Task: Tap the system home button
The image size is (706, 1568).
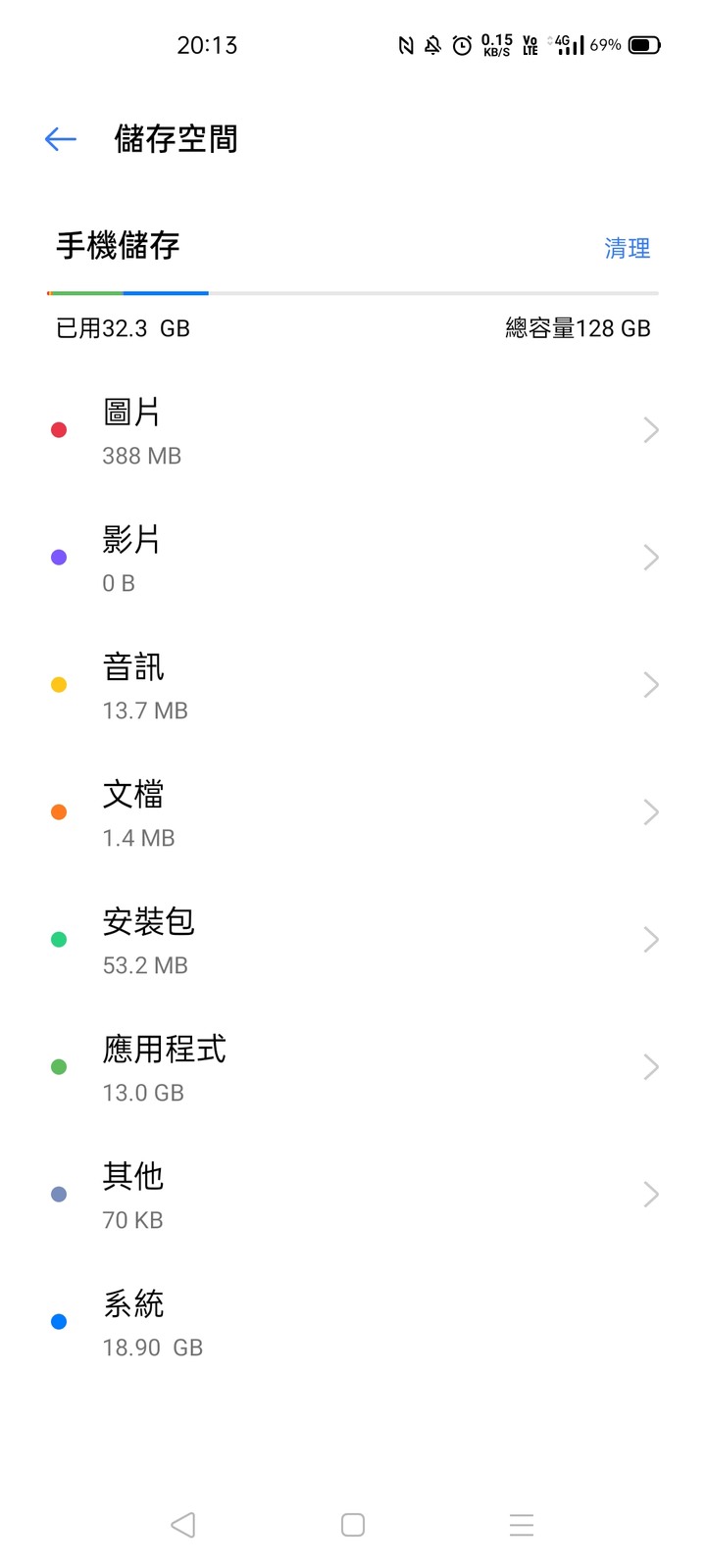Action: [x=353, y=1525]
